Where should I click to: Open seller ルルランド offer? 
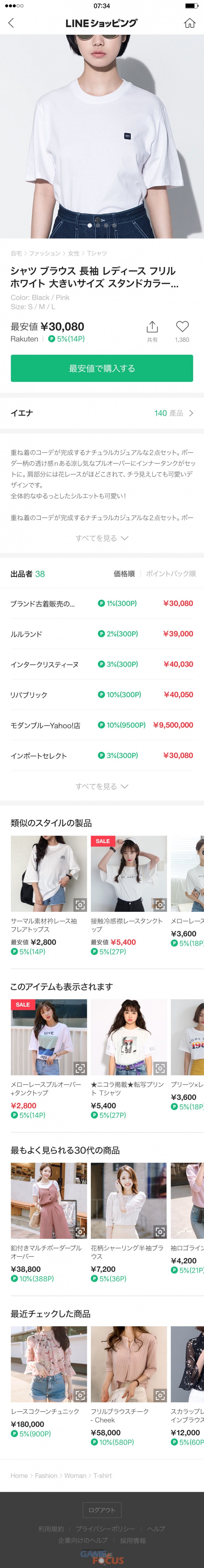[102, 634]
